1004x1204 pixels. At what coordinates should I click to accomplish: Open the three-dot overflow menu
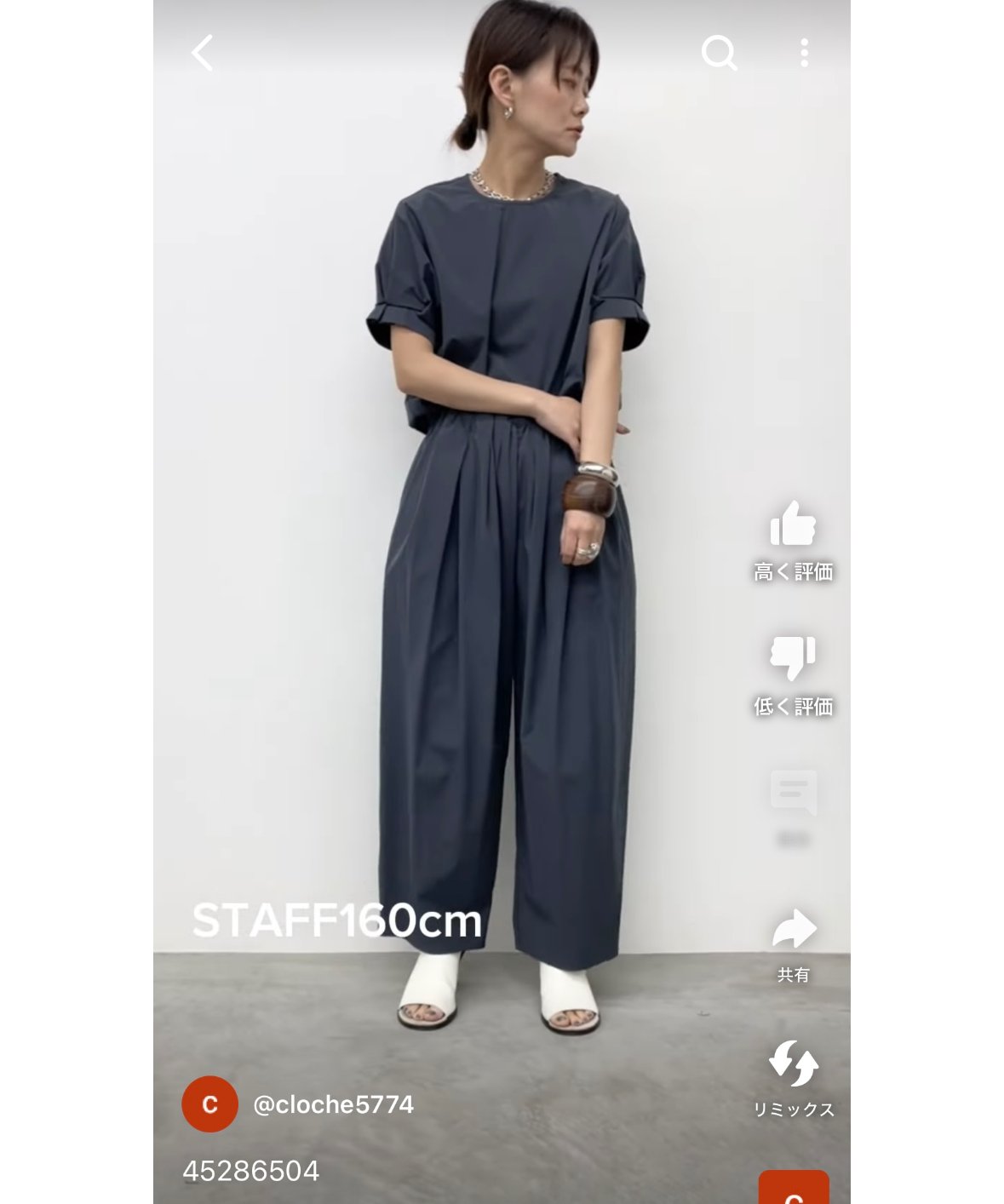[804, 53]
